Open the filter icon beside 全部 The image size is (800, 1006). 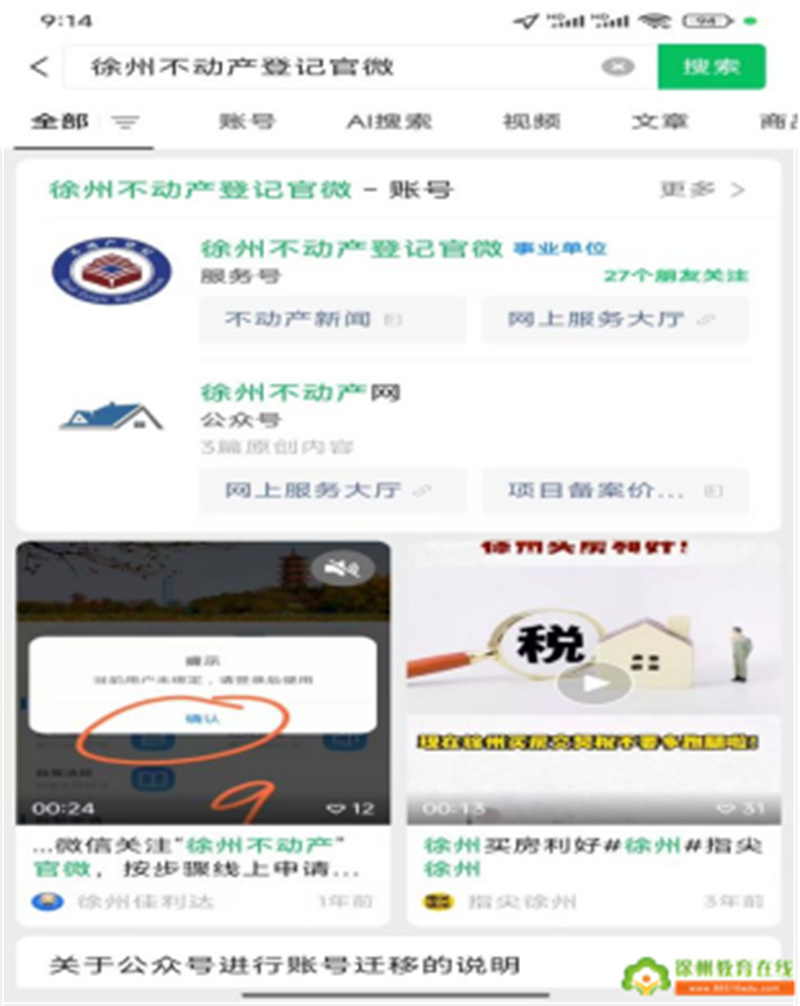pyautogui.click(x=125, y=123)
